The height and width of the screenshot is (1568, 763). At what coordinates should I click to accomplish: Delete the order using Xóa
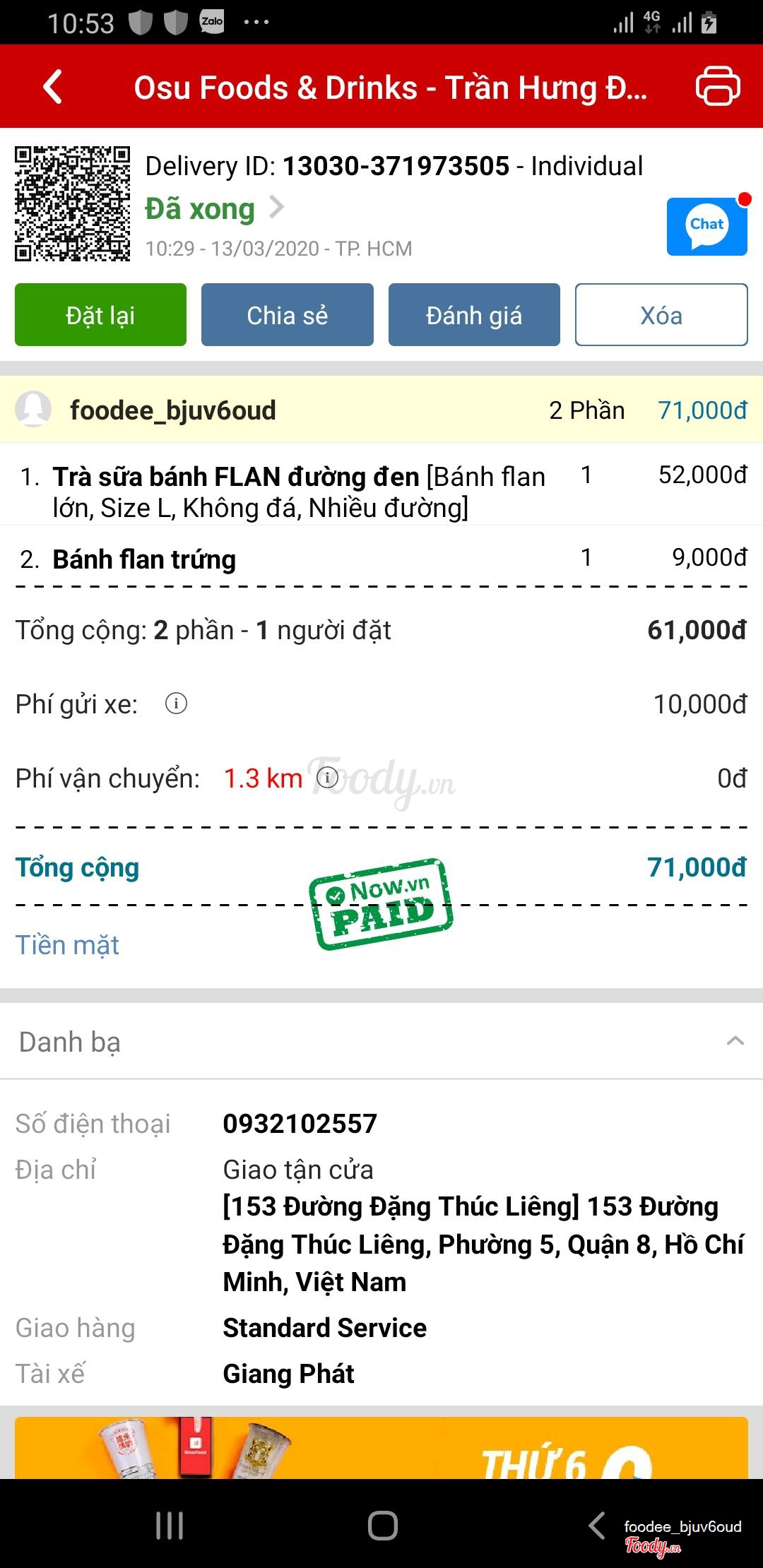pos(661,315)
